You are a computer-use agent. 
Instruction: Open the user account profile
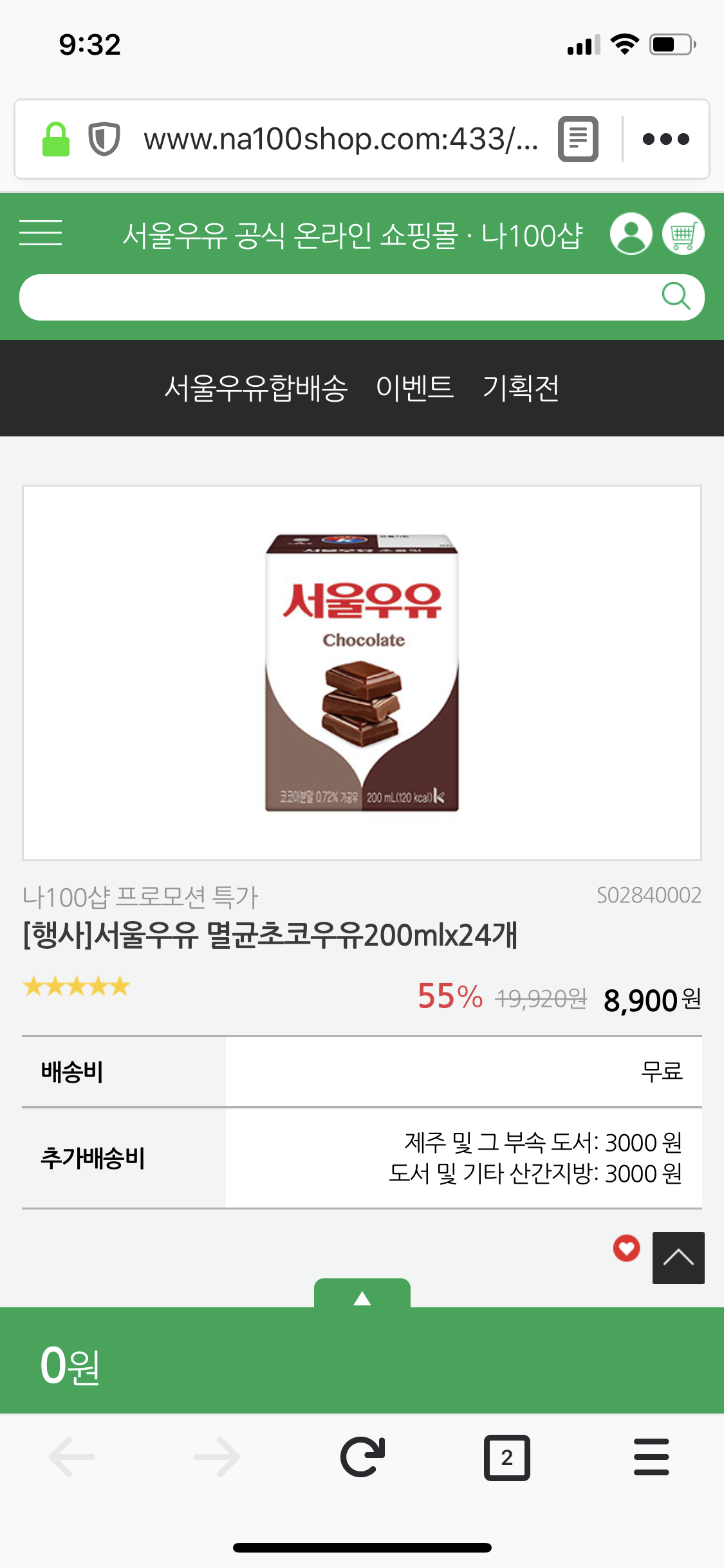pos(631,234)
